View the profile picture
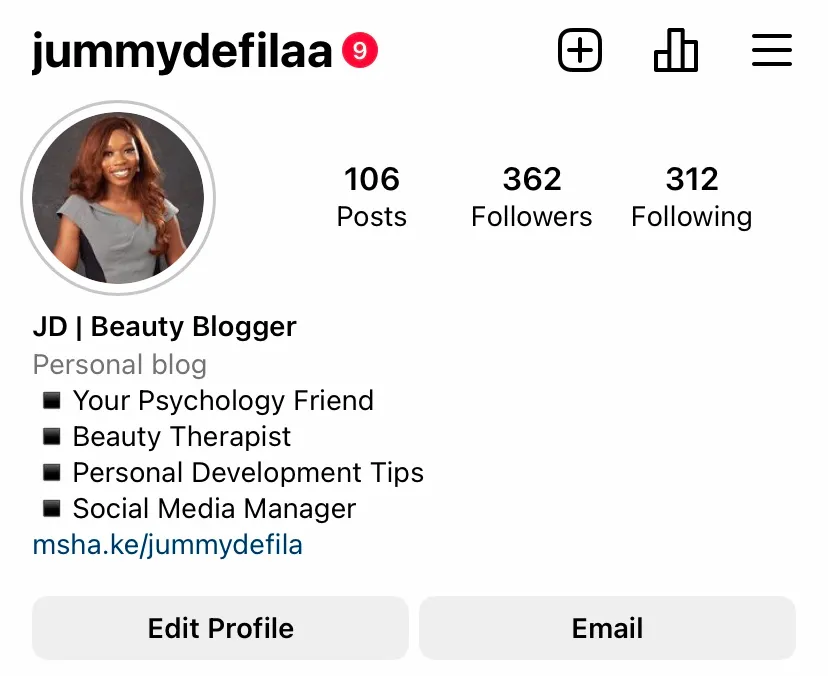 click(118, 198)
